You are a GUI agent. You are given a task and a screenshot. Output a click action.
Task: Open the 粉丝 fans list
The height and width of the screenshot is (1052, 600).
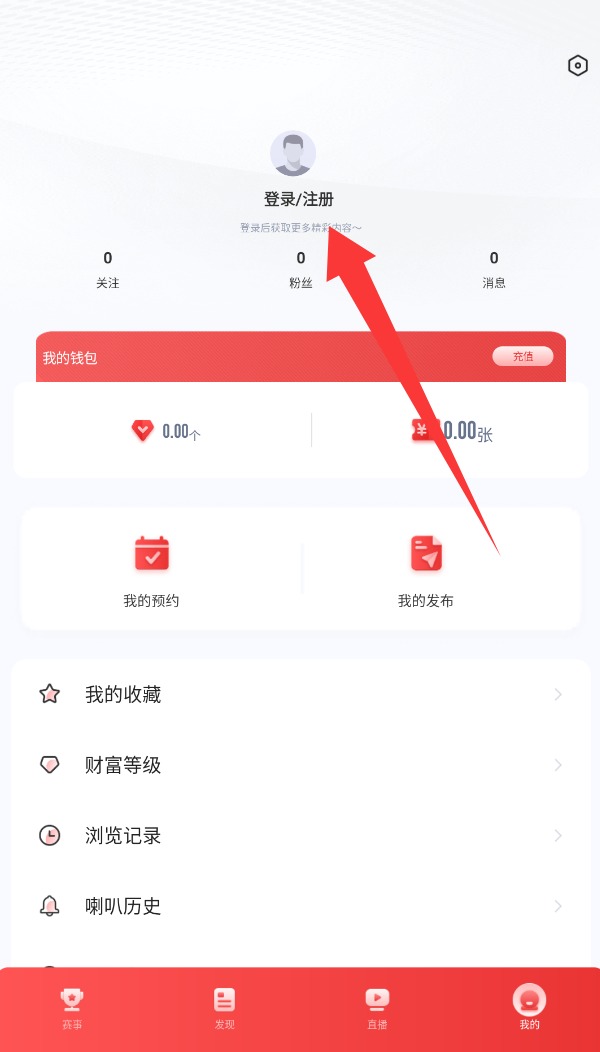click(x=301, y=270)
